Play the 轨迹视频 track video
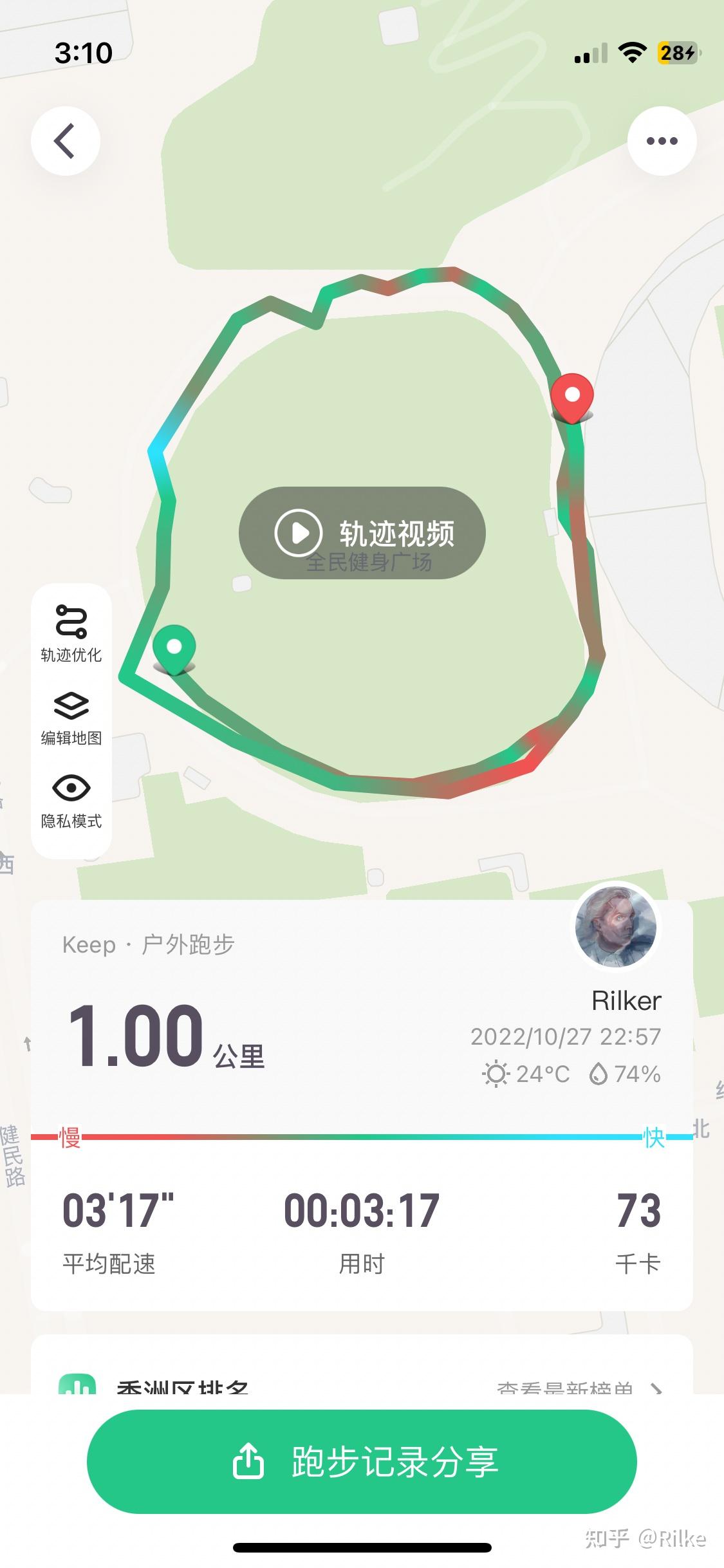 point(362,533)
